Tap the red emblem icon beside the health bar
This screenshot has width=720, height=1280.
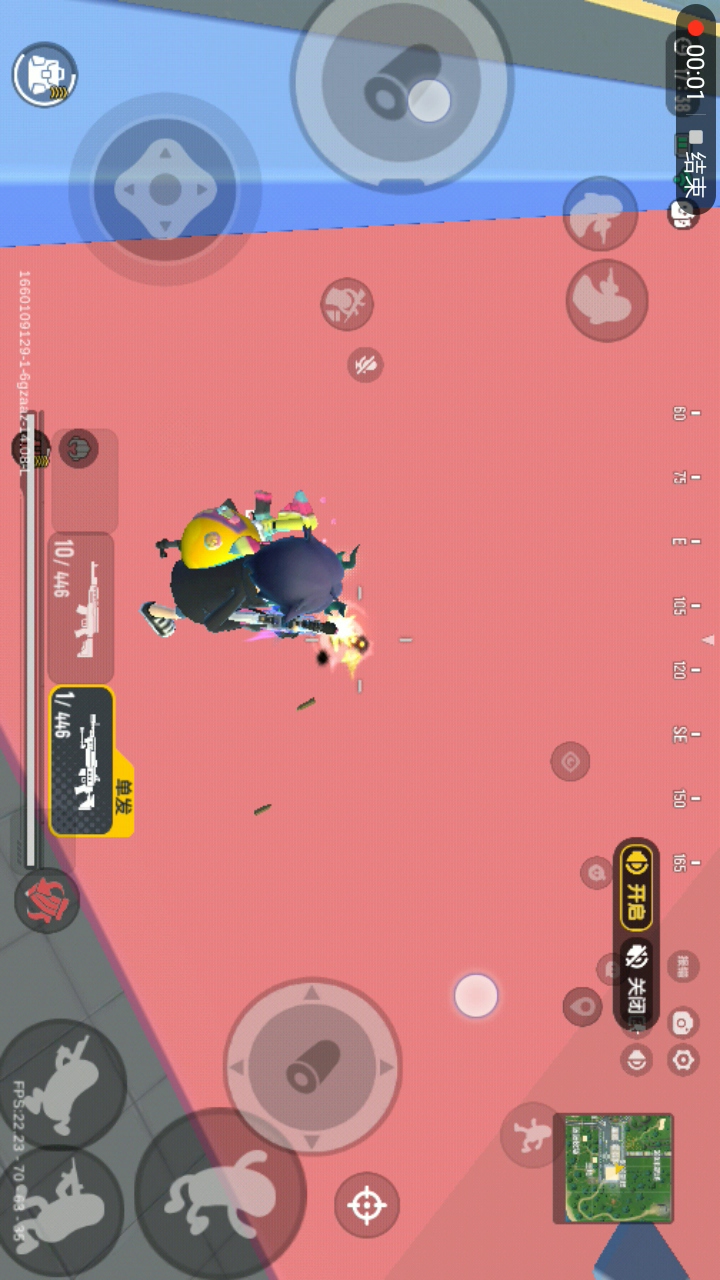point(47,900)
